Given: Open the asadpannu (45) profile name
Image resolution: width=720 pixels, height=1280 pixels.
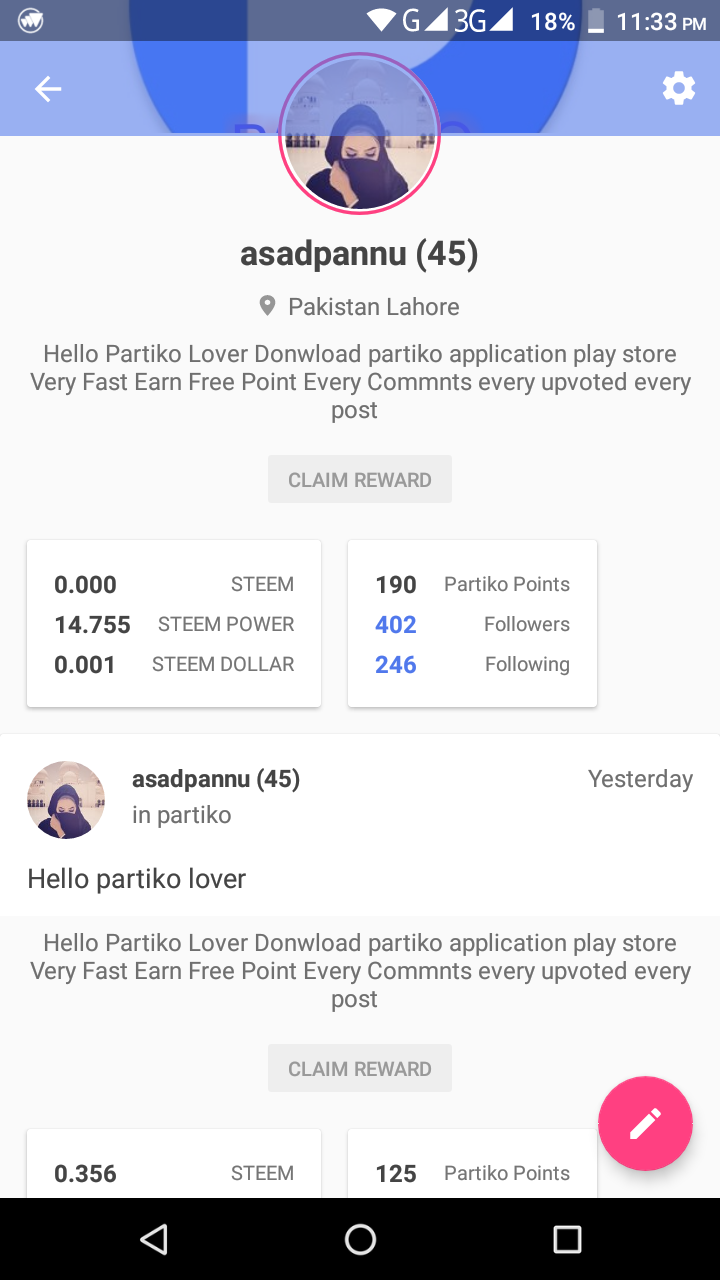Looking at the screenshot, I should [359, 253].
